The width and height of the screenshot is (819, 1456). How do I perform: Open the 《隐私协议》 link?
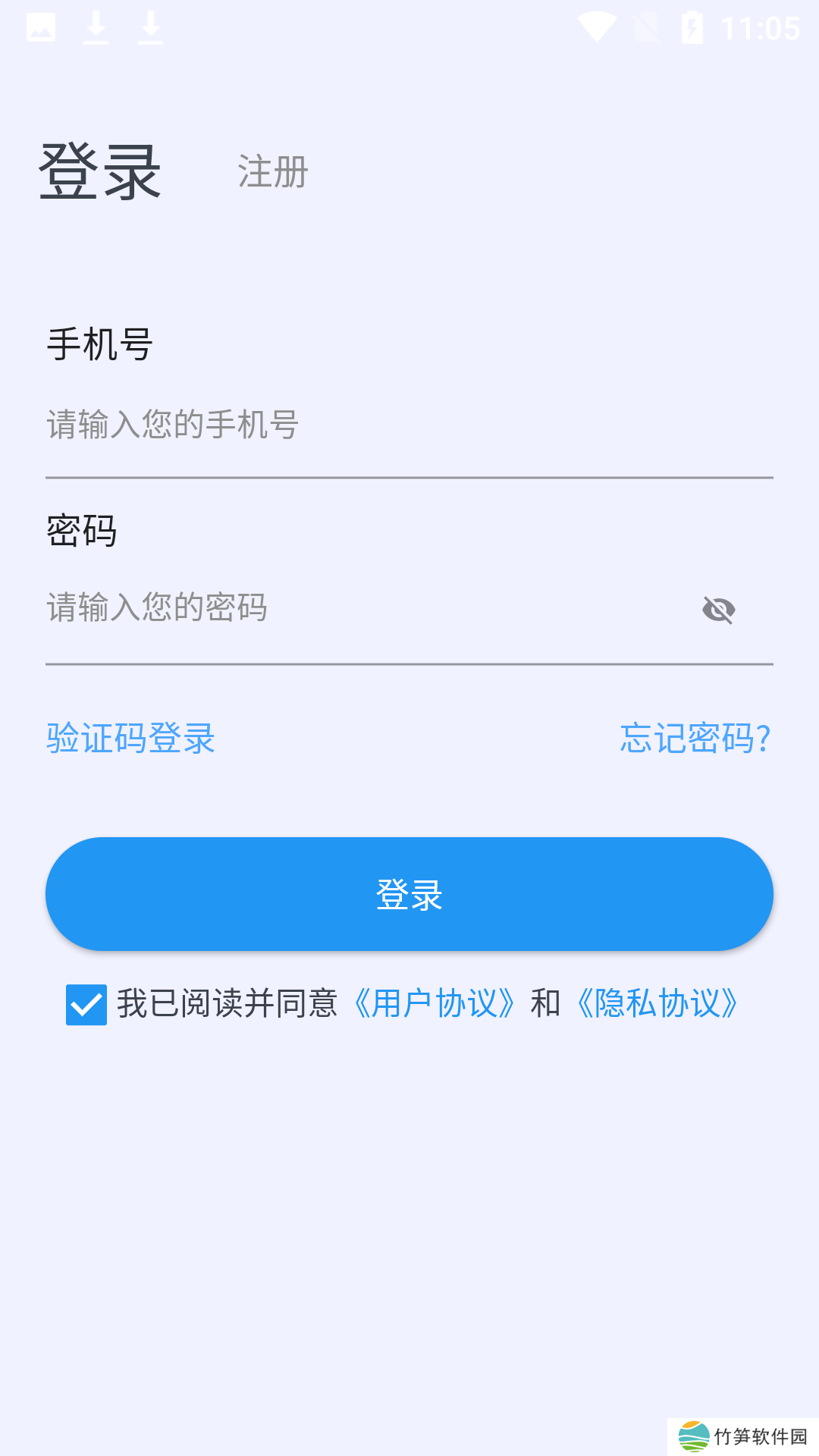pyautogui.click(x=657, y=1004)
